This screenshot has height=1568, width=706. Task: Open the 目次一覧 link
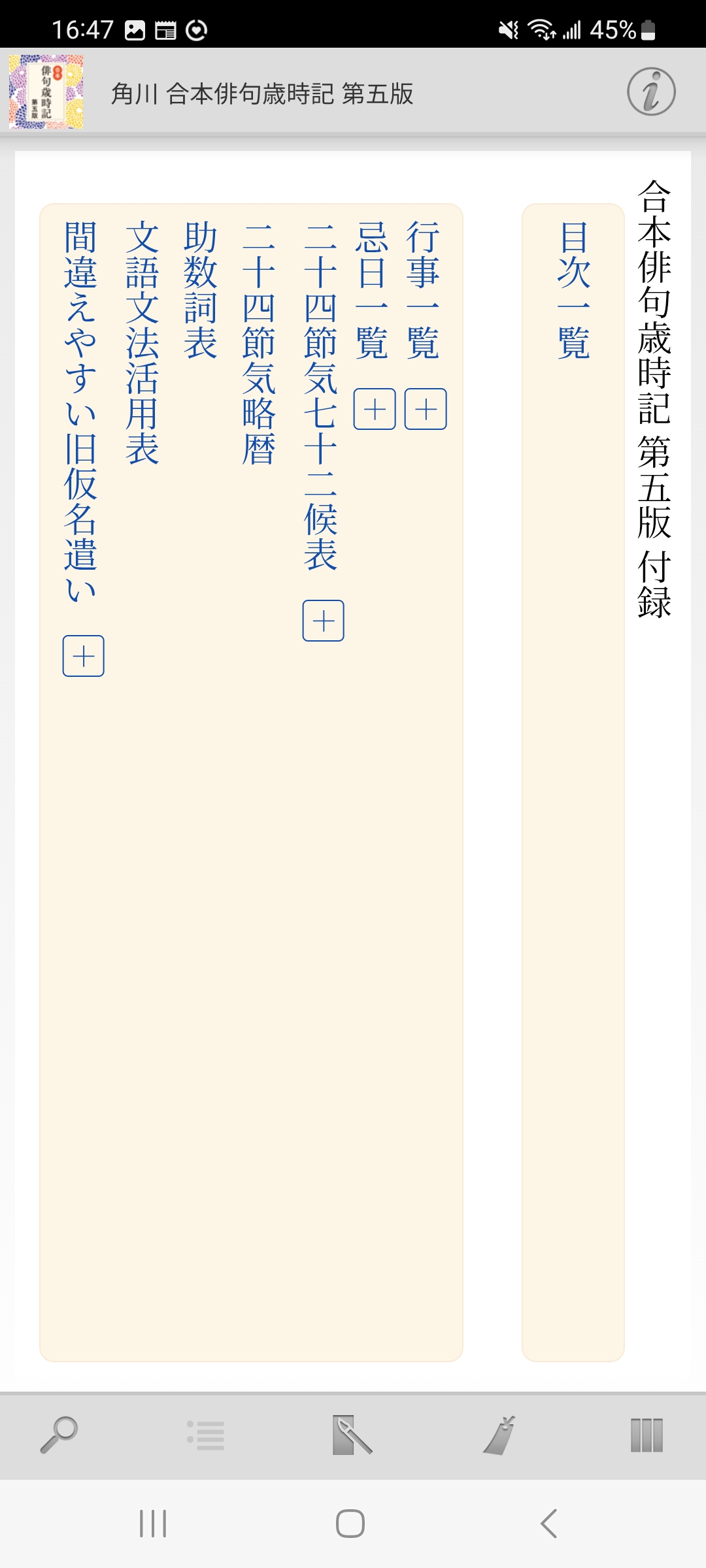[x=573, y=290]
